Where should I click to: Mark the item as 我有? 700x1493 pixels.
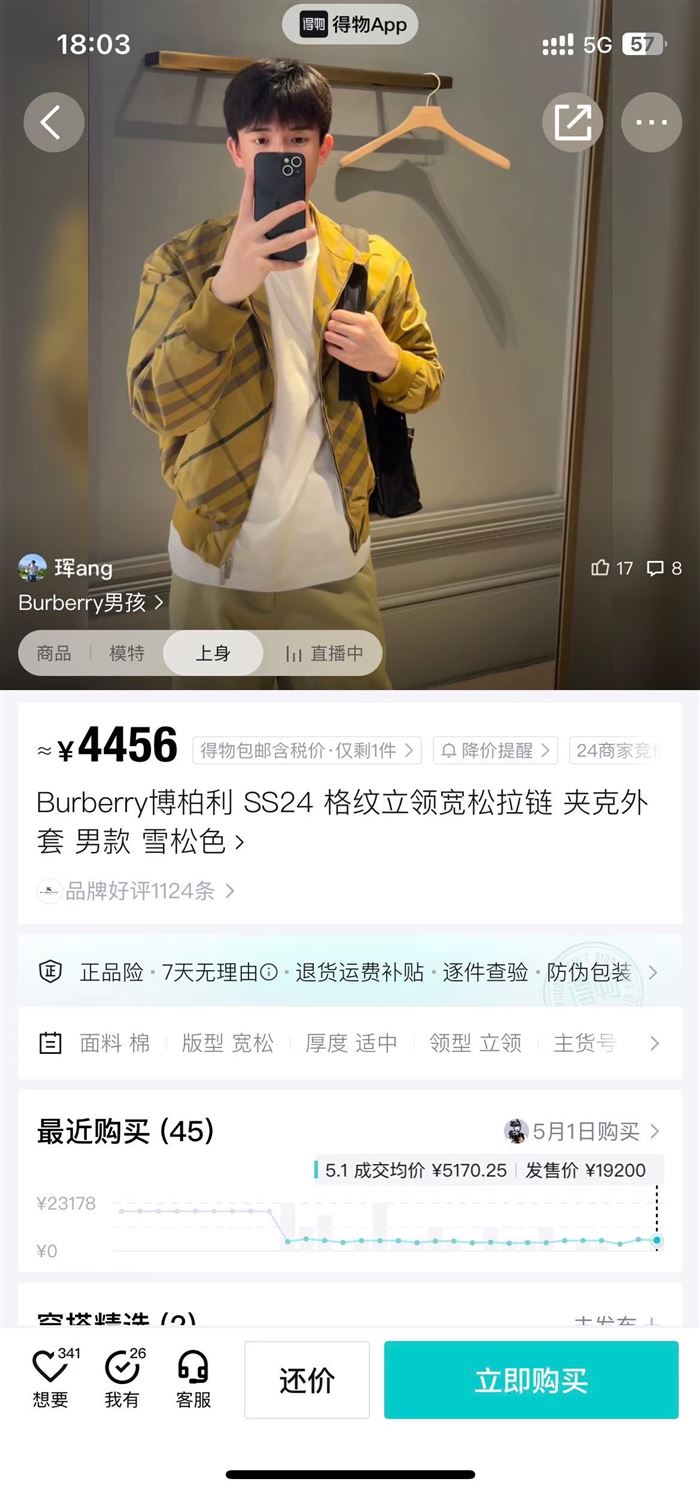pyautogui.click(x=123, y=1381)
